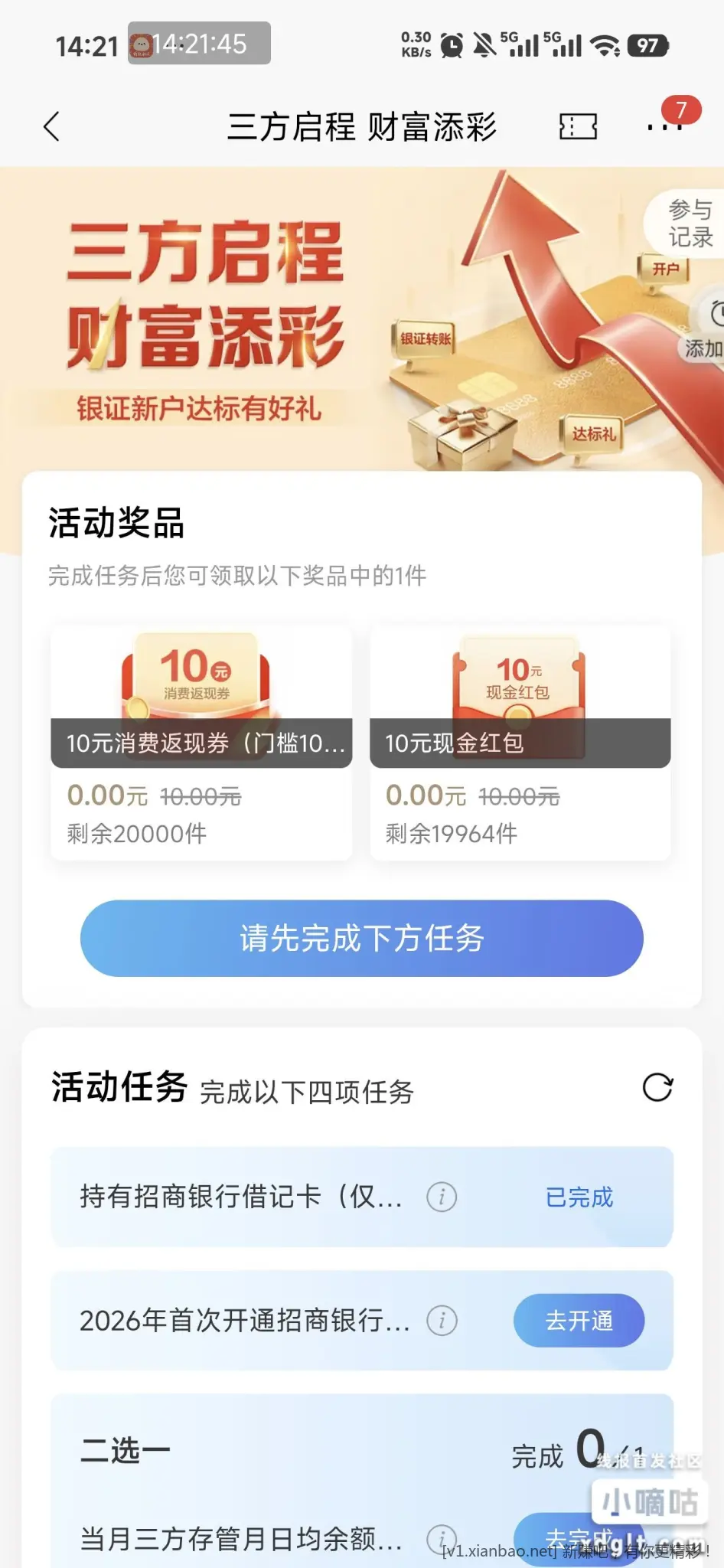This screenshot has height=1568, width=724.
Task: Select the 10元消费返现券 prize card
Action: point(201,743)
